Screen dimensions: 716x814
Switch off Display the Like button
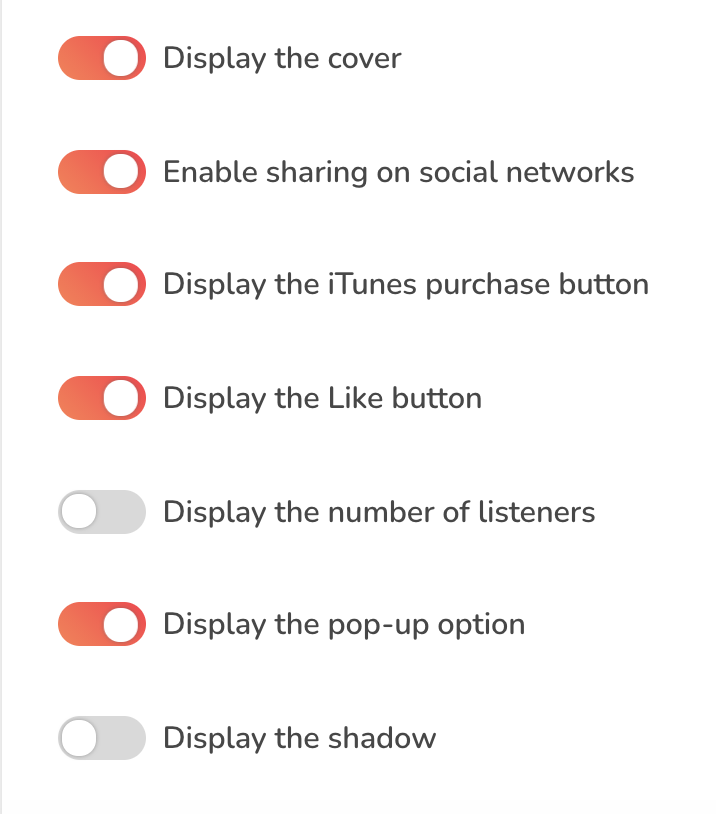click(x=102, y=398)
